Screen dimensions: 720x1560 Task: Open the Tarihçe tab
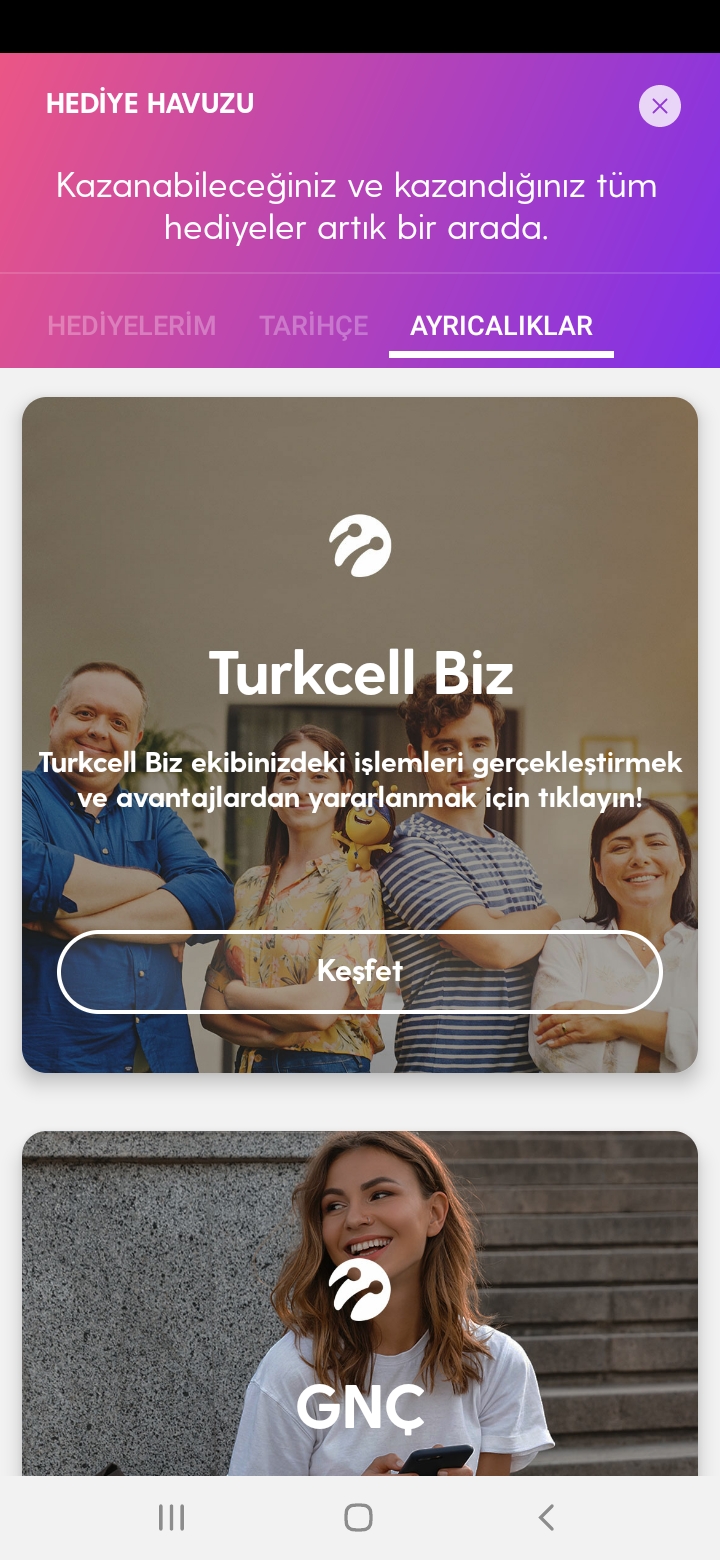[314, 326]
